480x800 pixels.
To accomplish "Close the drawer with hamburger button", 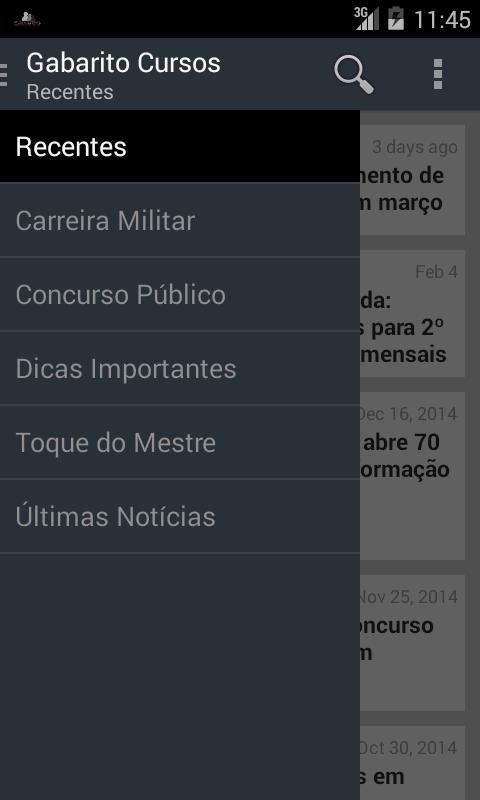I will pos(4,74).
